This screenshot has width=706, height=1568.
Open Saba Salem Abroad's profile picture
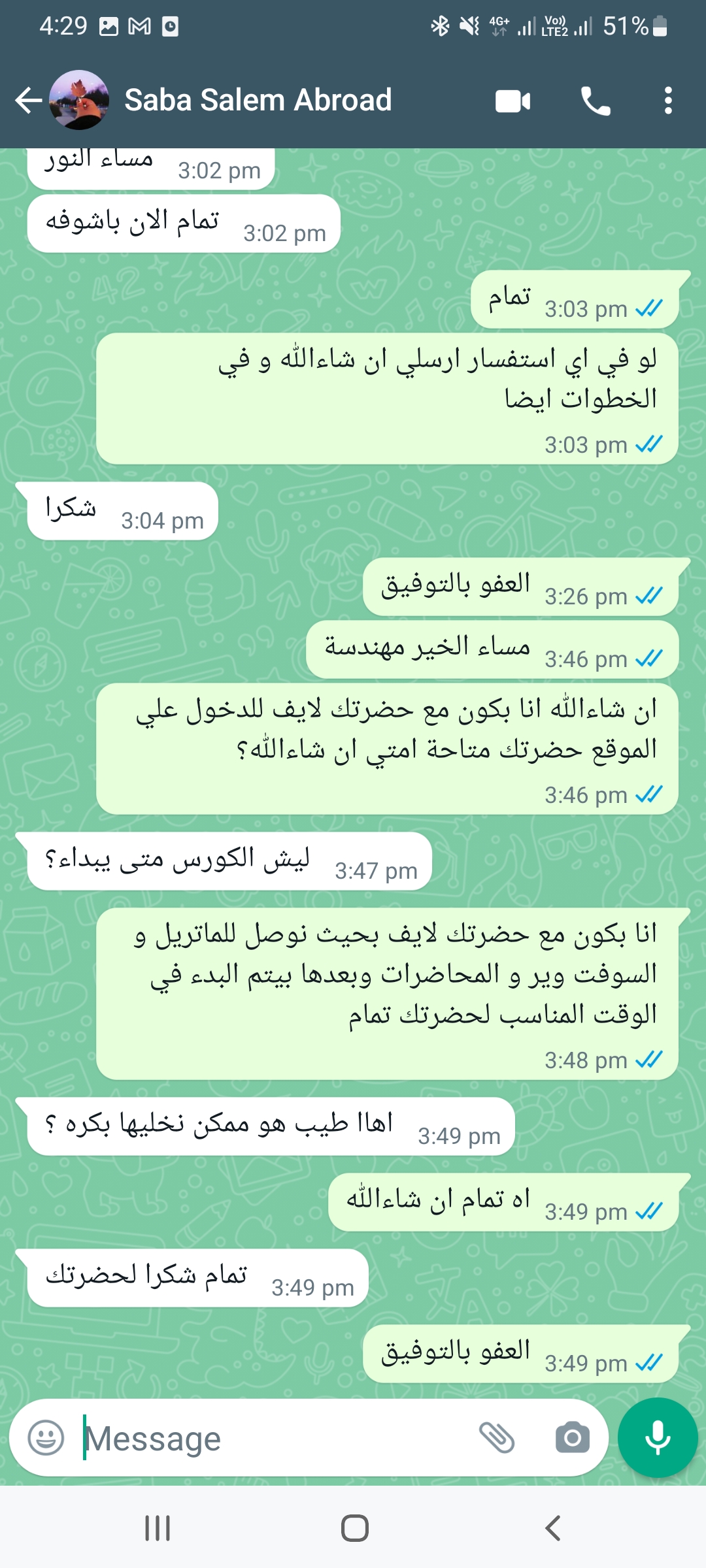(79, 100)
